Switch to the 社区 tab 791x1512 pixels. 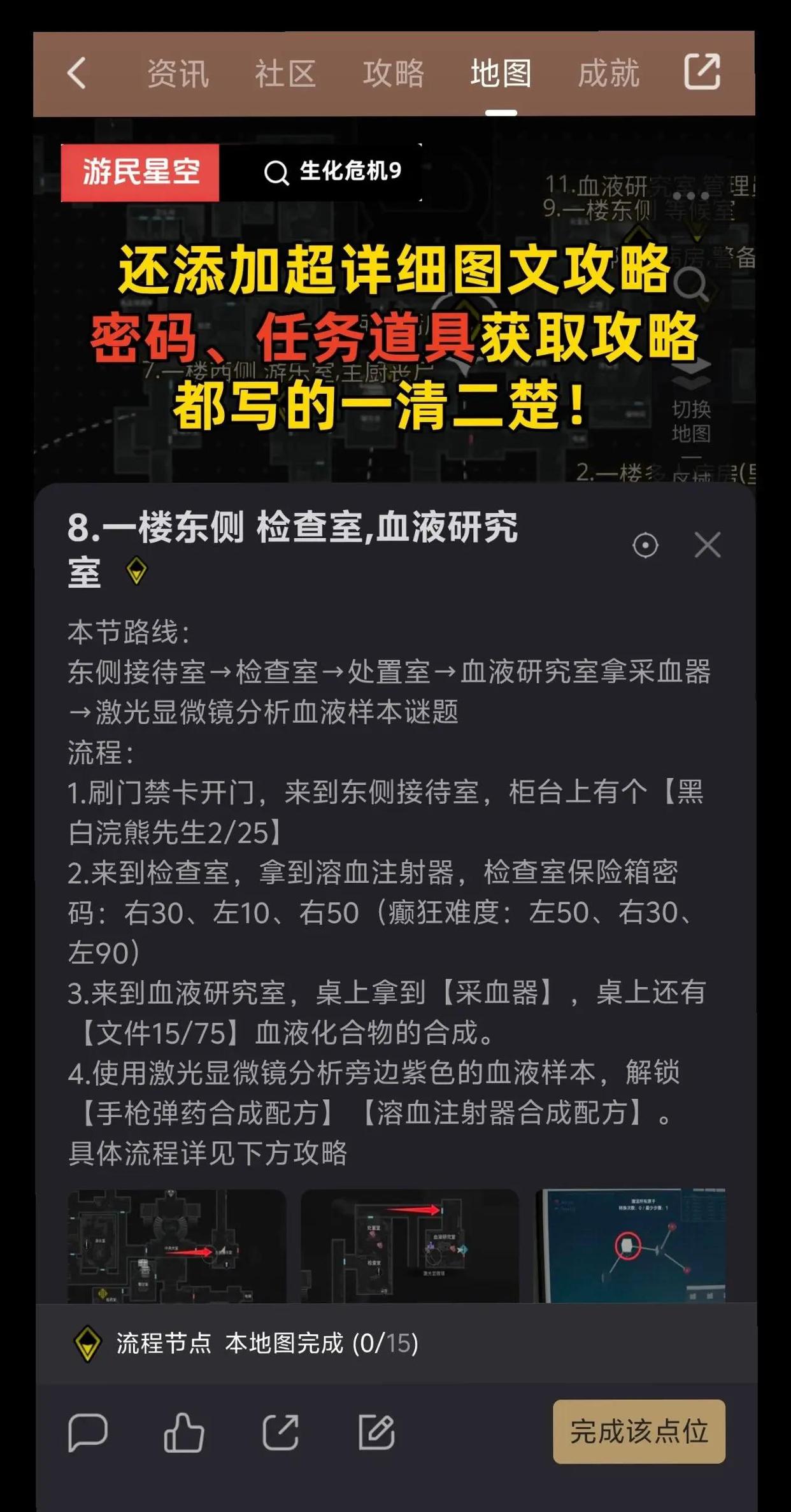(285, 73)
